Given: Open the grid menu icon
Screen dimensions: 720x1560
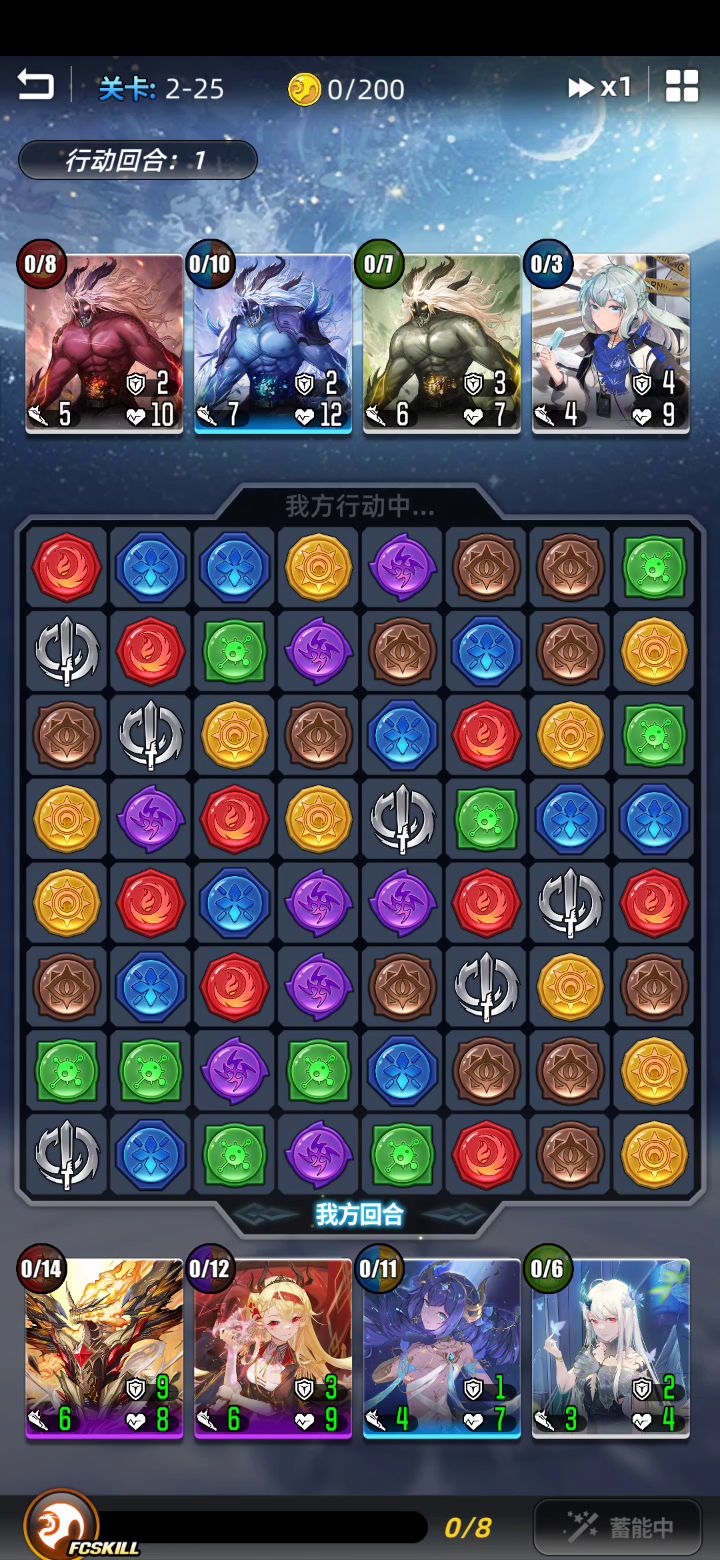Looking at the screenshot, I should click(x=682, y=86).
